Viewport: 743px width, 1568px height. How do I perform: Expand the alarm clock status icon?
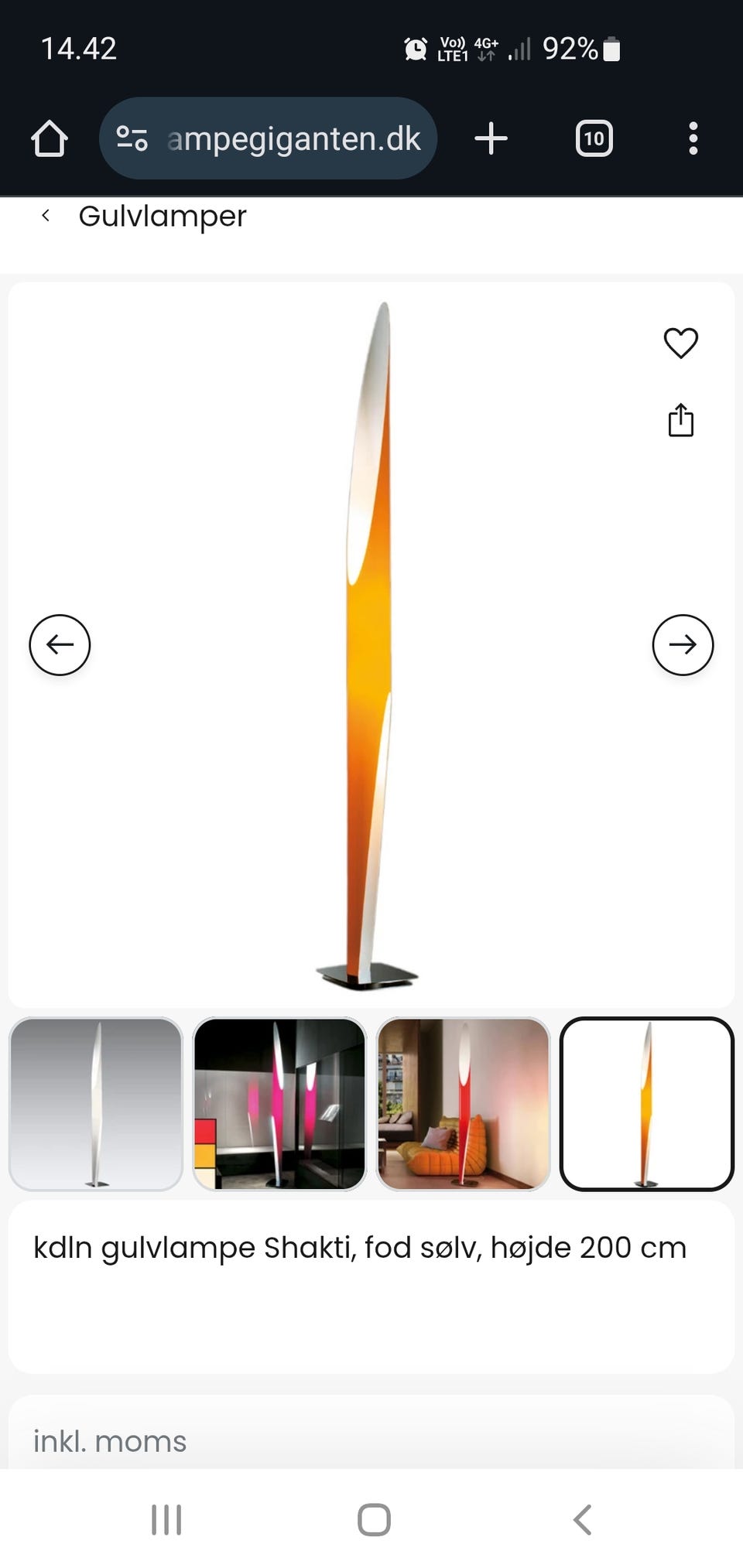point(416,49)
